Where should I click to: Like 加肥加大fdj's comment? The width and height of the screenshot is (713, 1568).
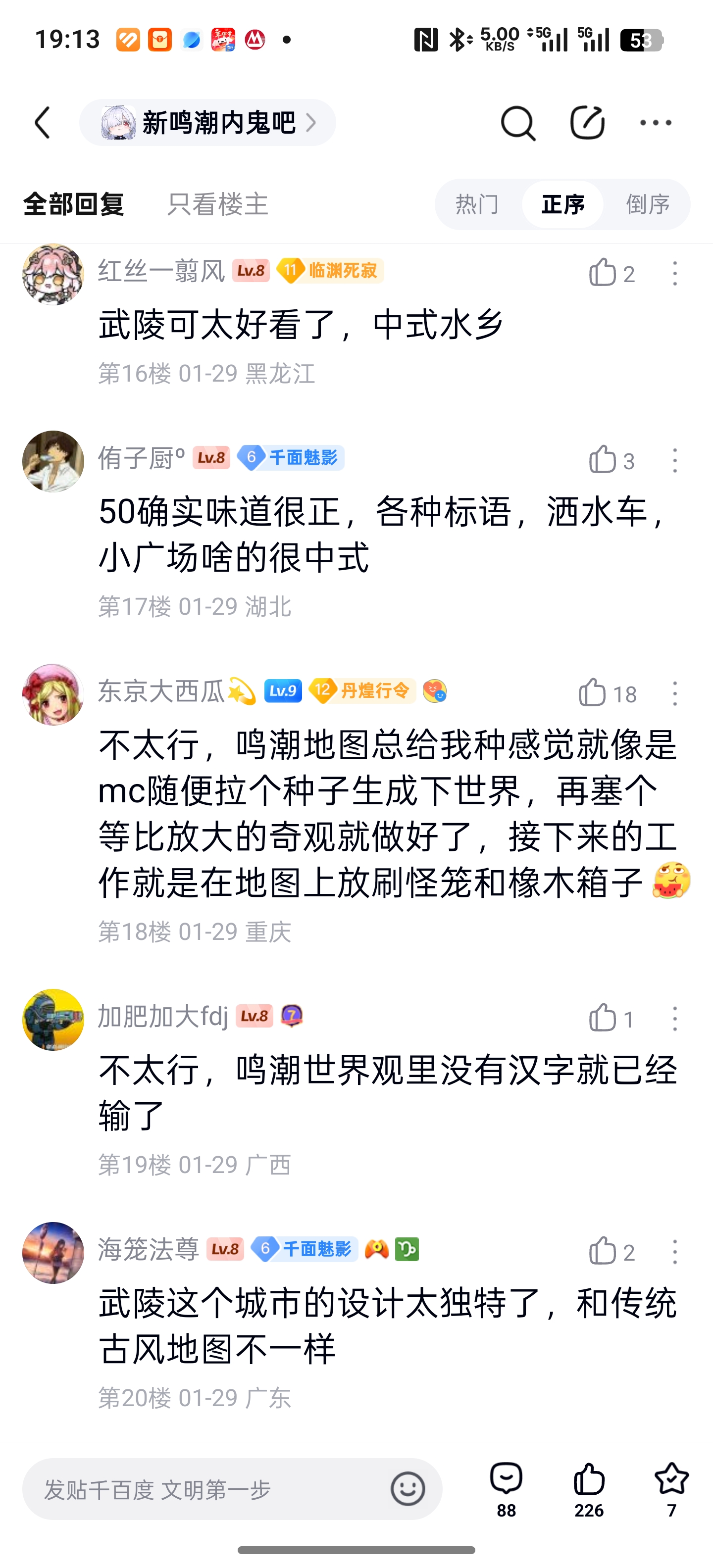tap(603, 1018)
